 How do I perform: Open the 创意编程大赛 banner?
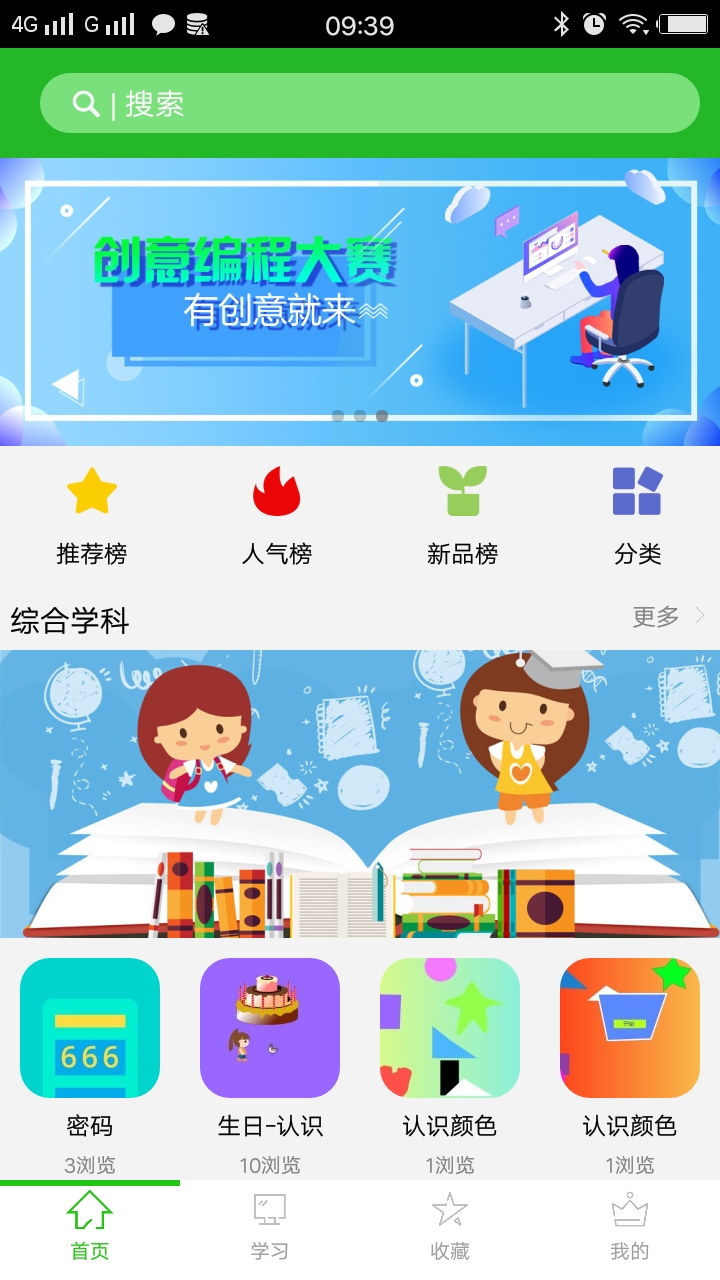pyautogui.click(x=360, y=300)
